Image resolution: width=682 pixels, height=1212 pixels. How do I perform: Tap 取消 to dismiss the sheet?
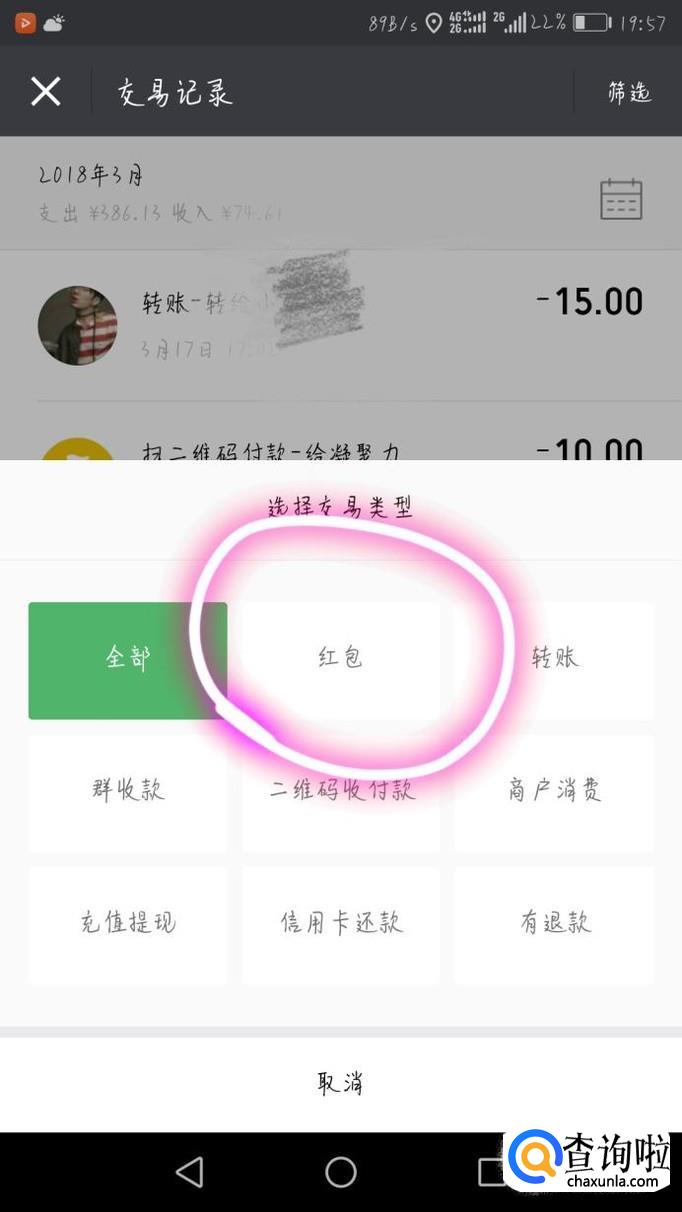pyautogui.click(x=341, y=1084)
